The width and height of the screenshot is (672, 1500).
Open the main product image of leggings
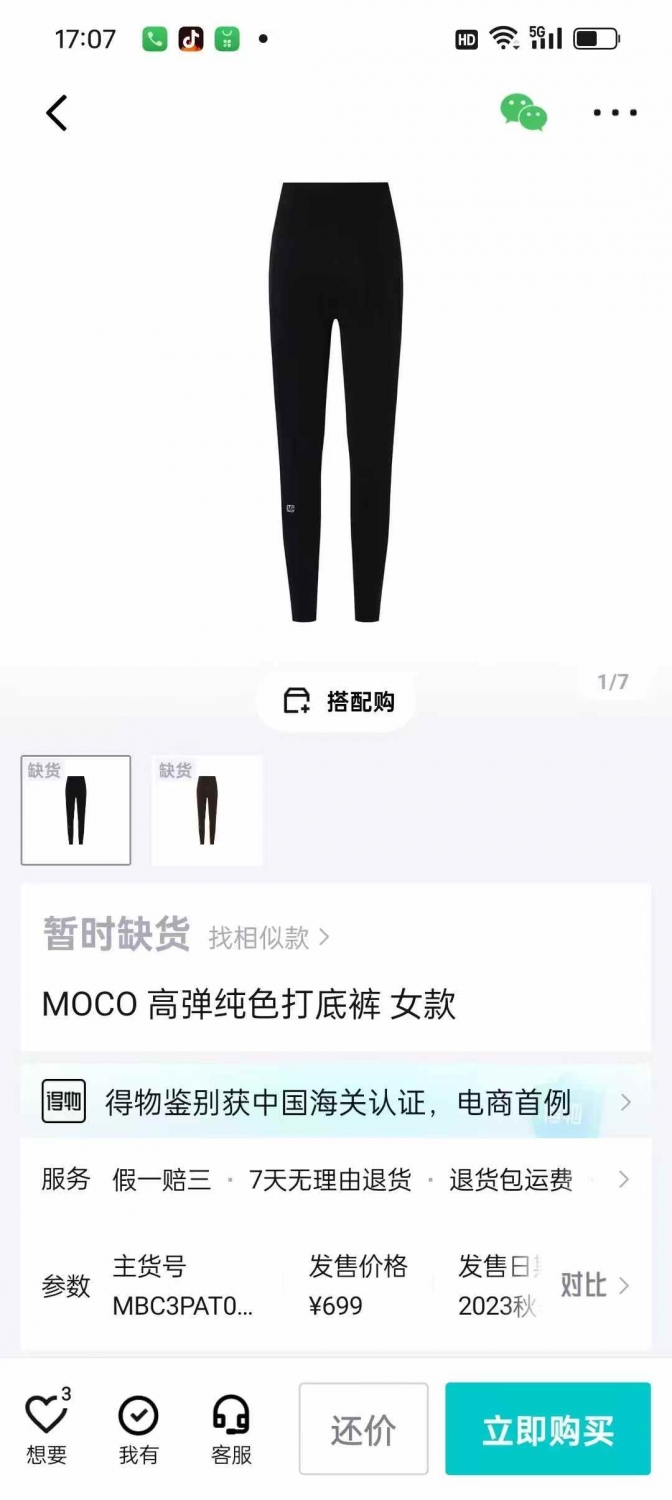tap(336, 402)
